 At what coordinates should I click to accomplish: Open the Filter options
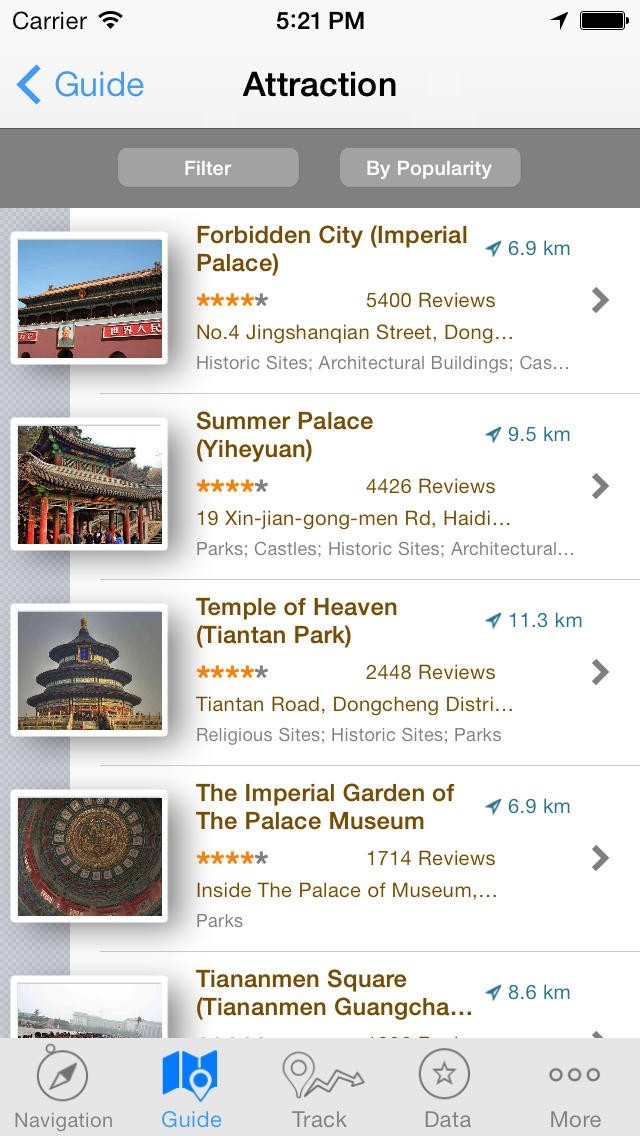point(208,168)
